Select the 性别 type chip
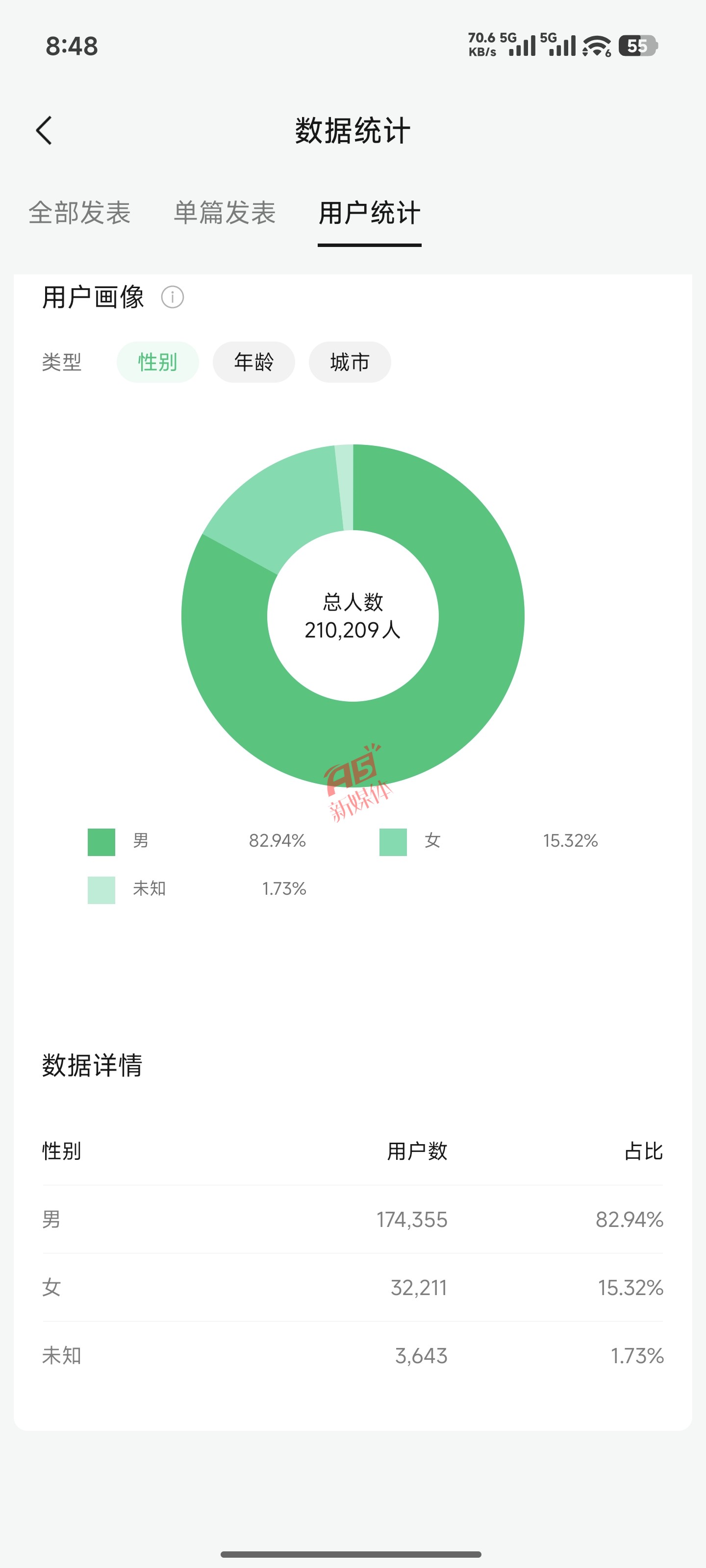 (158, 362)
